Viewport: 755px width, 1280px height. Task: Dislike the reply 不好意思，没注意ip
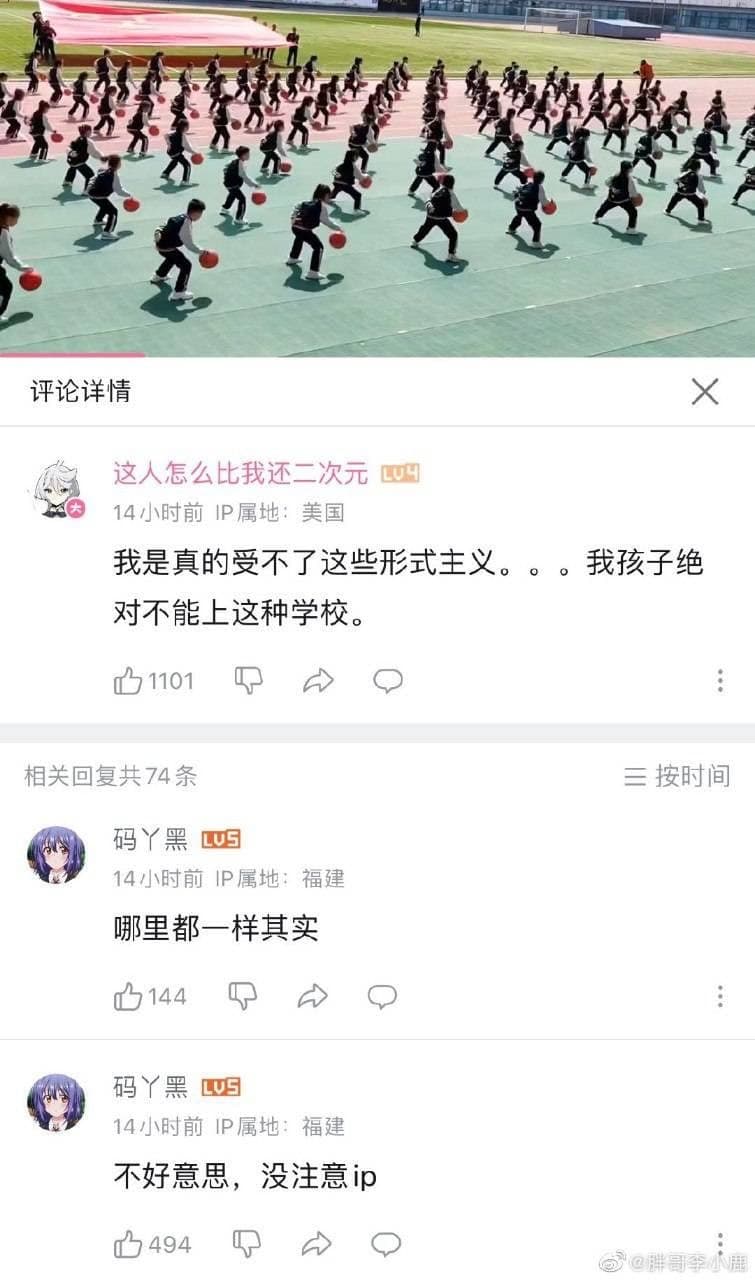247,1244
